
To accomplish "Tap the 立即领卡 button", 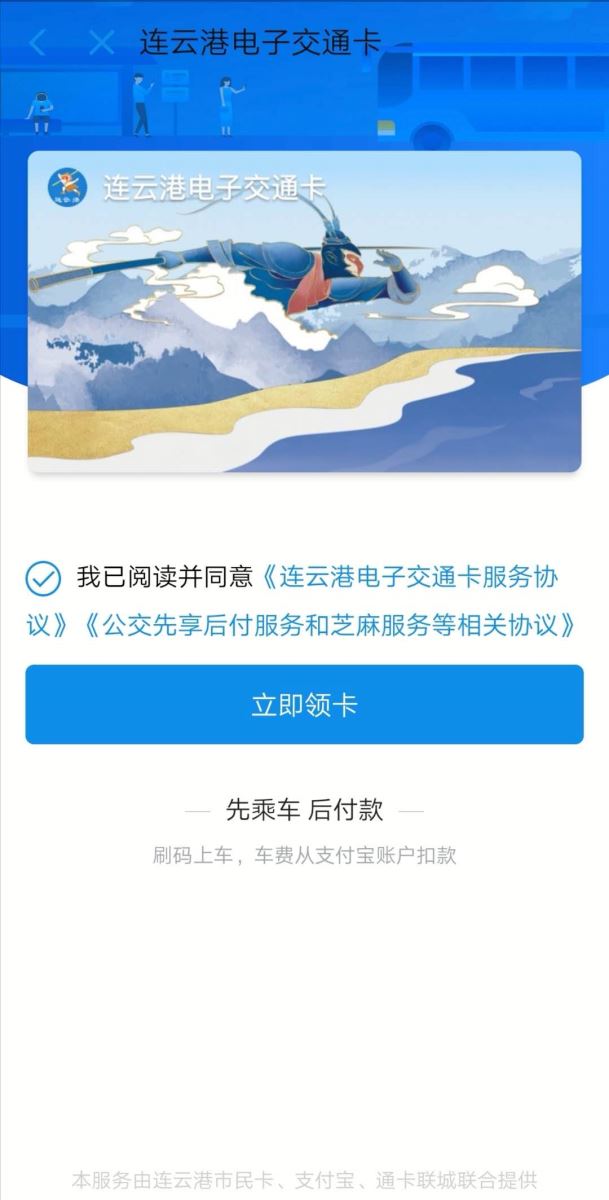I will [x=304, y=705].
